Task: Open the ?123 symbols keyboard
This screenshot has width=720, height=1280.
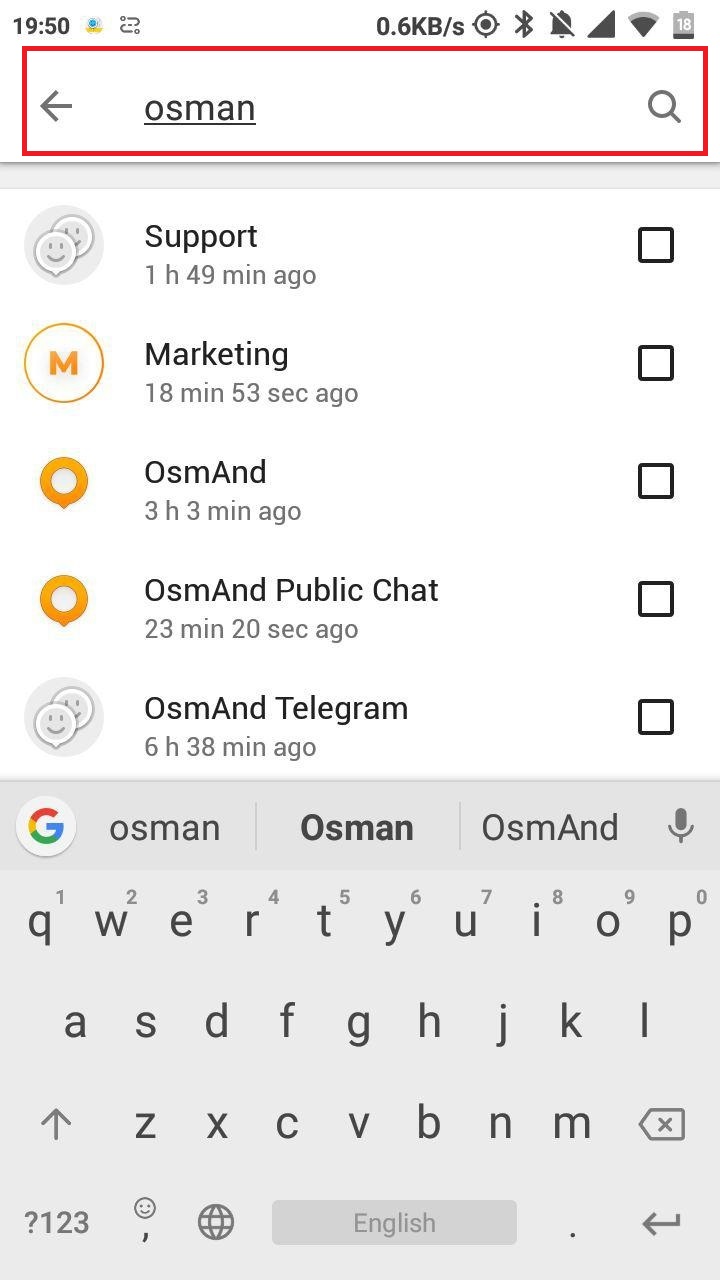Action: tap(57, 1222)
